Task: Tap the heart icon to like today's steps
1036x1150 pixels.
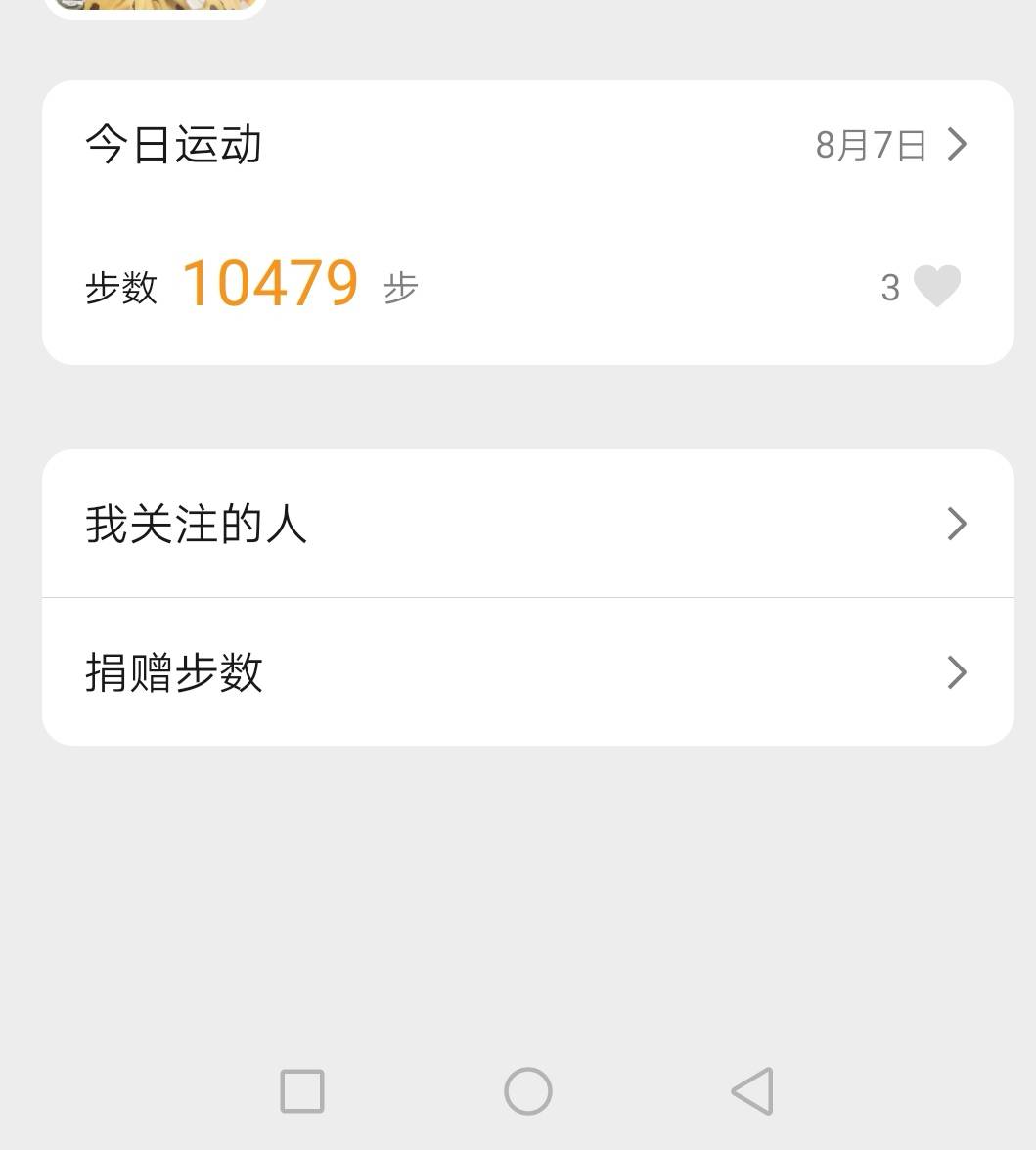Action: coord(936,285)
